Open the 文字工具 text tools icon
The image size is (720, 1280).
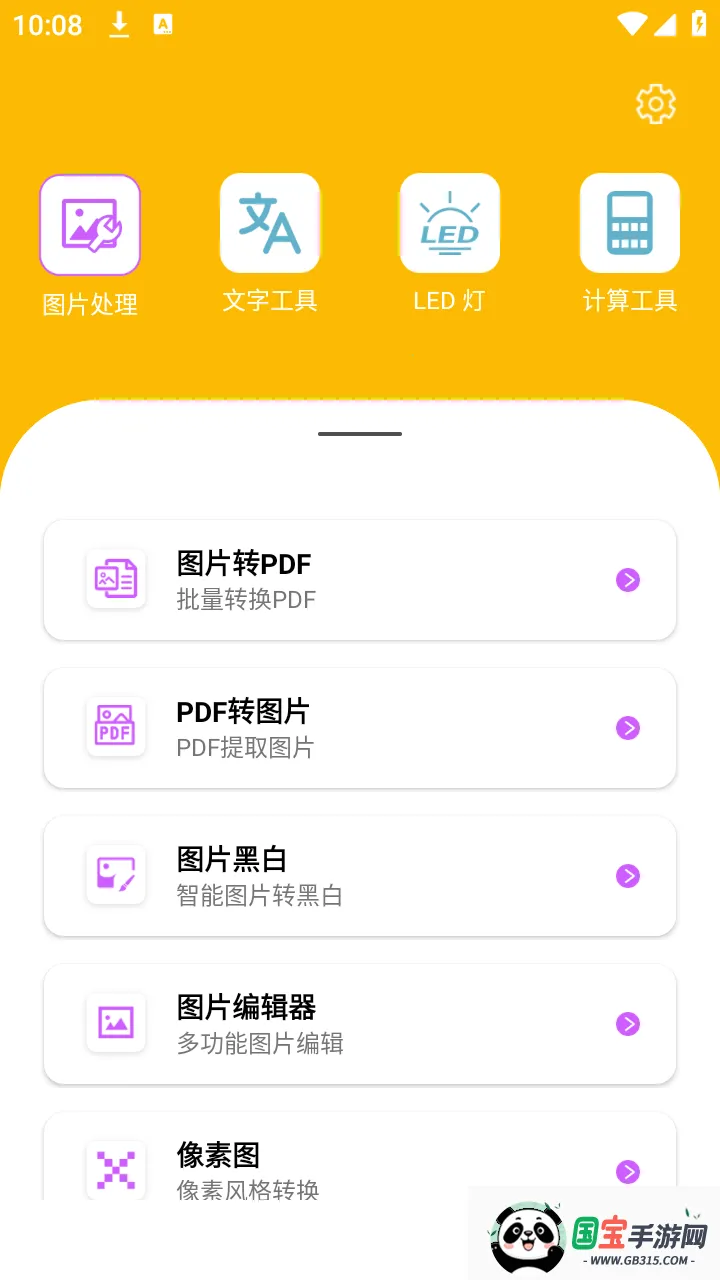click(270, 222)
